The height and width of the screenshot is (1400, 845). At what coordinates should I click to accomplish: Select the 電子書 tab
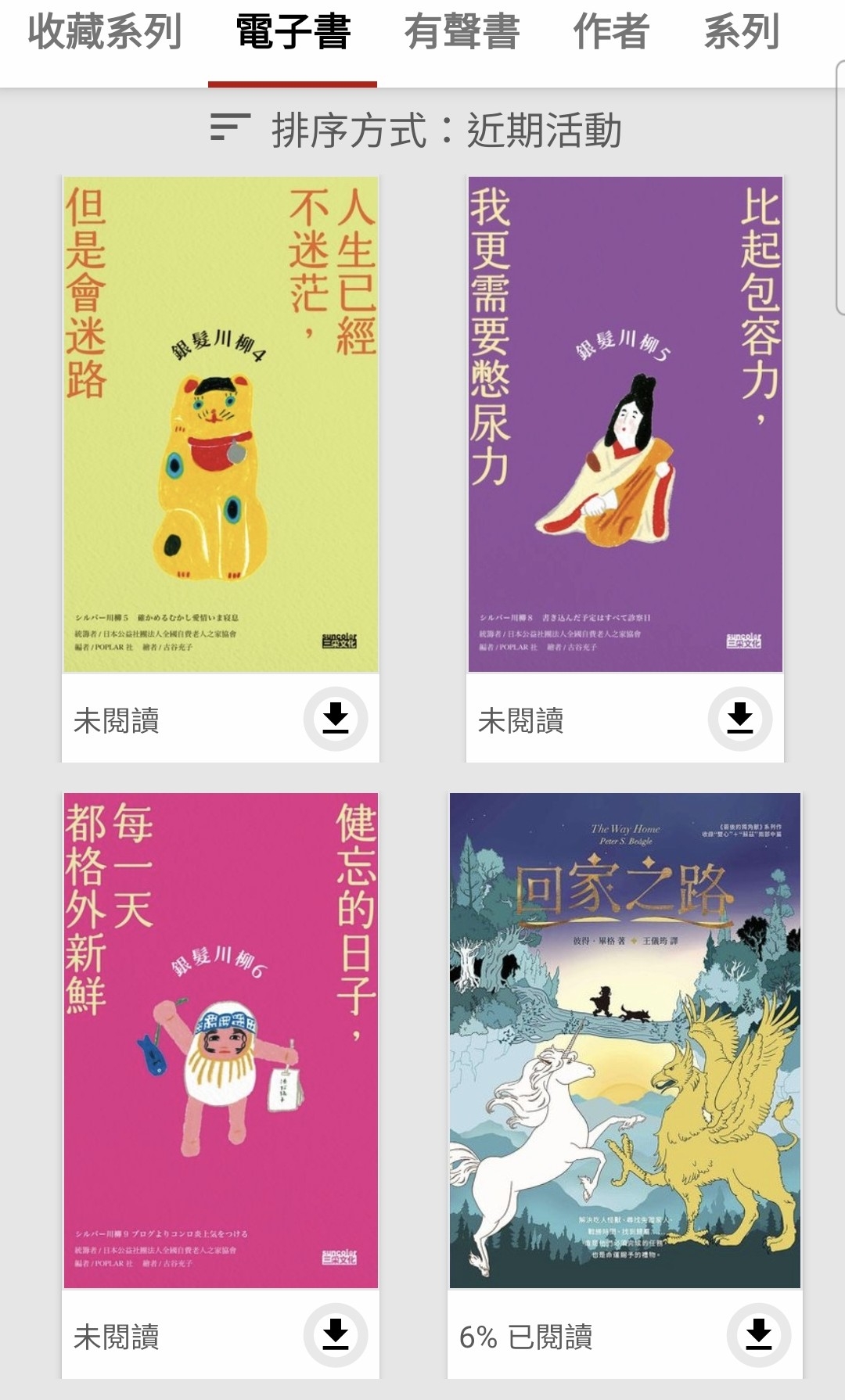point(293,33)
